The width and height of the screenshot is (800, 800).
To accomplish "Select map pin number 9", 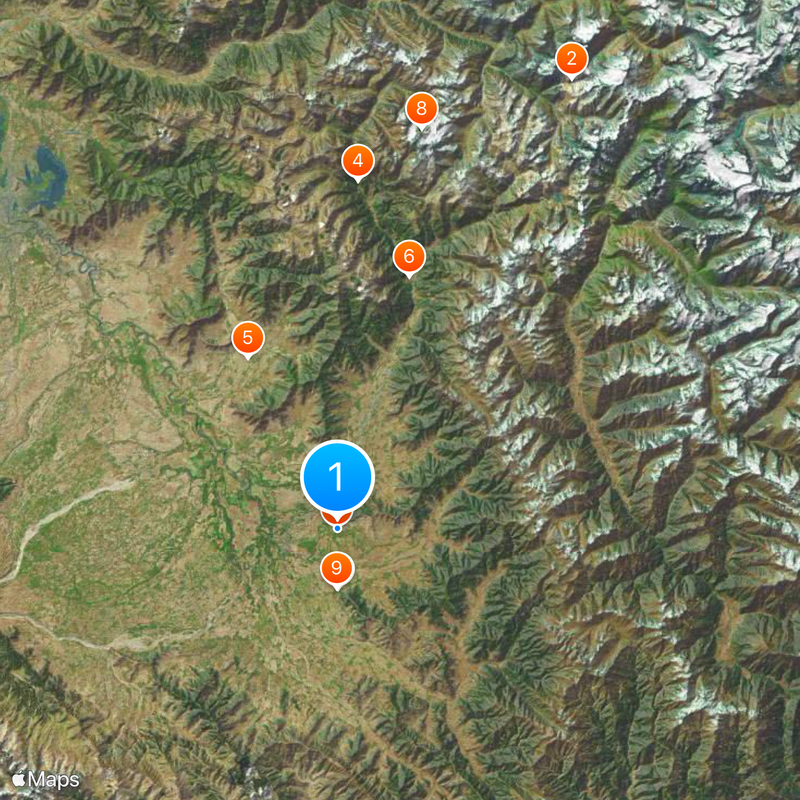I will (x=337, y=569).
